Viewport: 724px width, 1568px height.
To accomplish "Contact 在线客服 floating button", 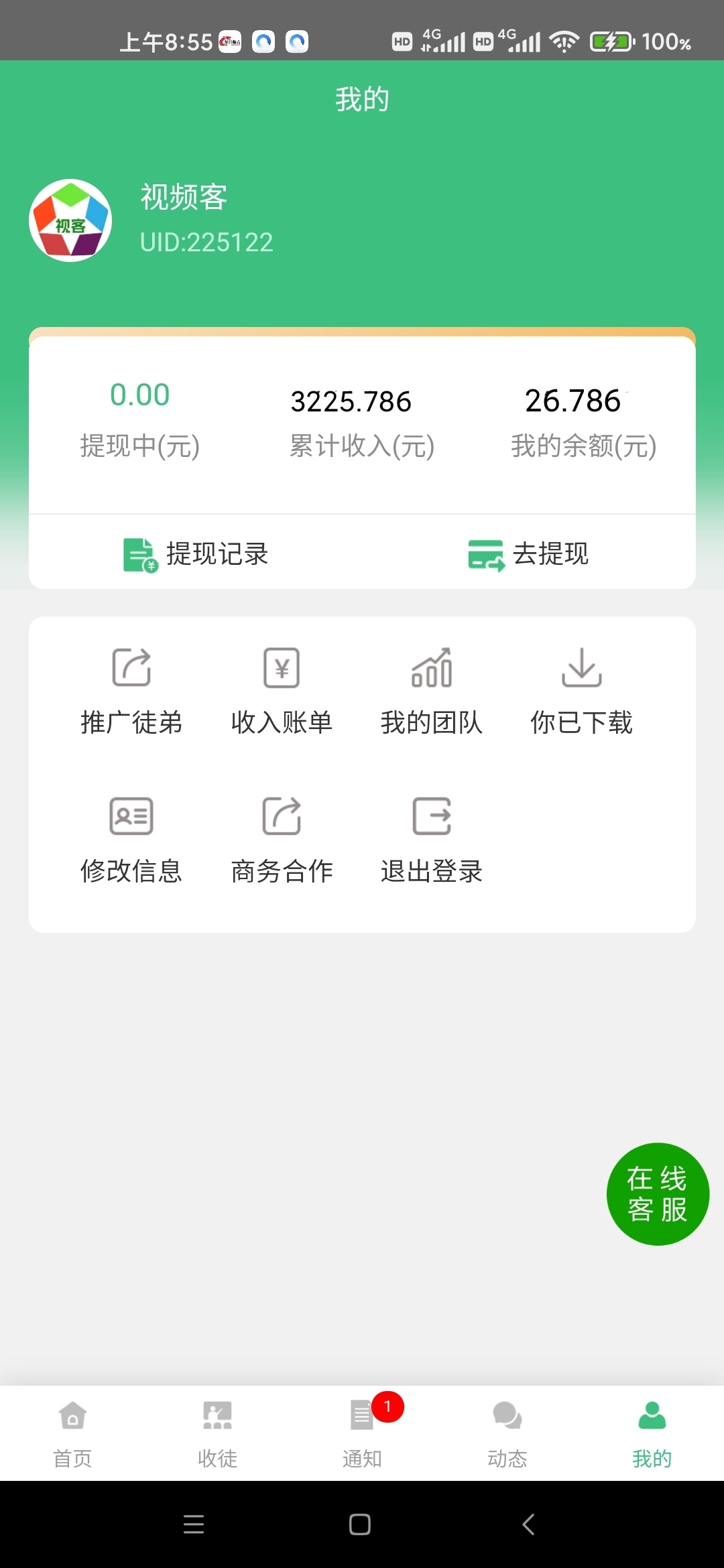I will tap(658, 1194).
